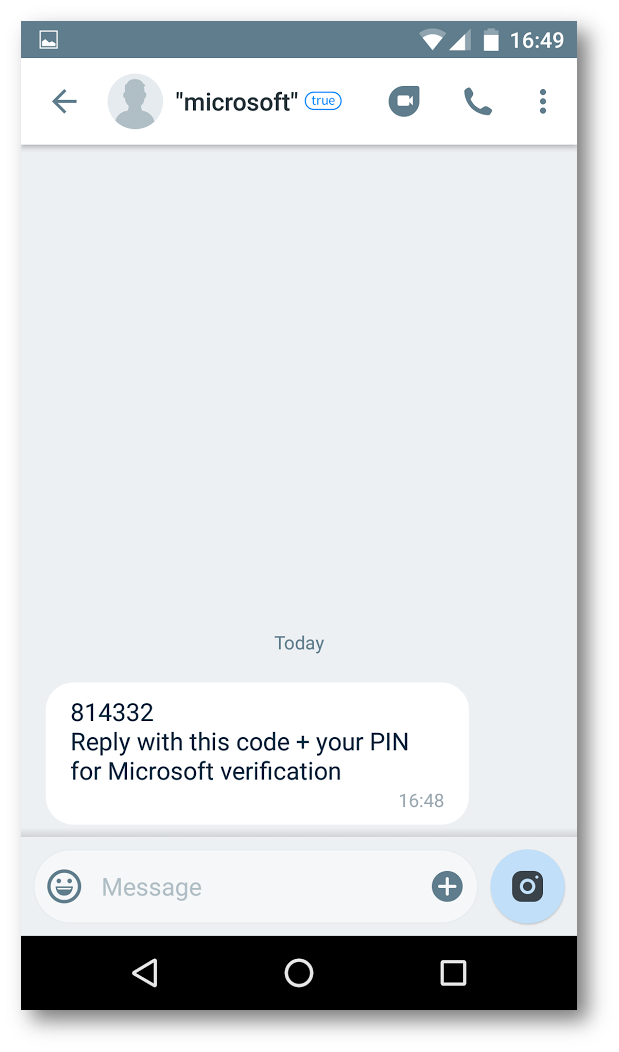Open the three-dot overflow menu
The width and height of the screenshot is (619, 1052).
(543, 102)
